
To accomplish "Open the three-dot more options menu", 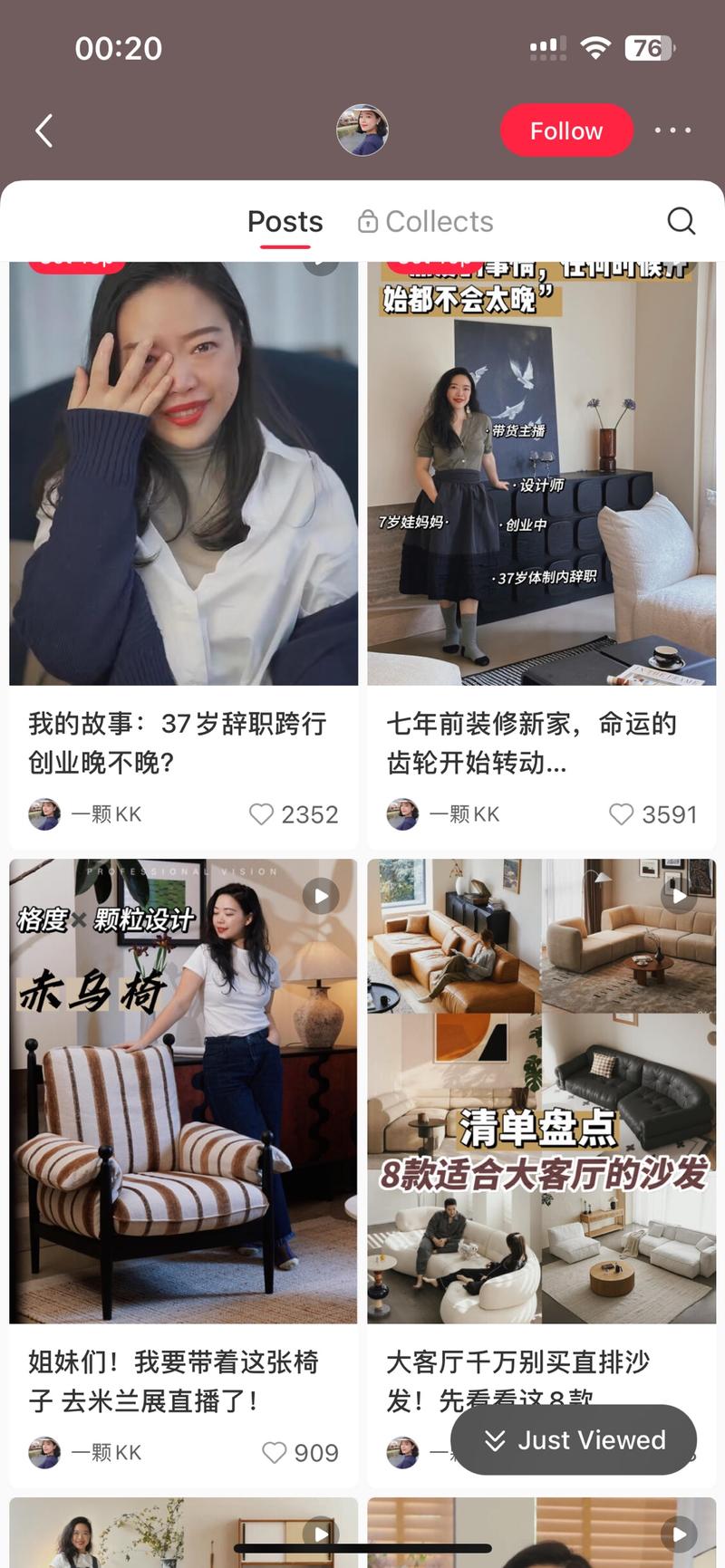I will pos(672,130).
